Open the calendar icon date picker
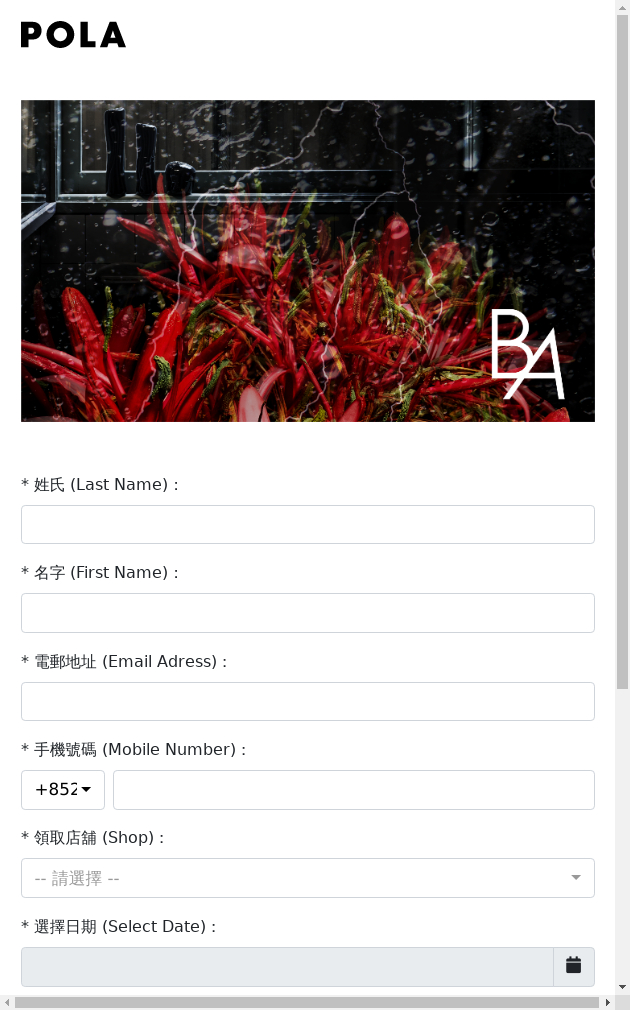This screenshot has height=1010, width=630. pos(573,966)
